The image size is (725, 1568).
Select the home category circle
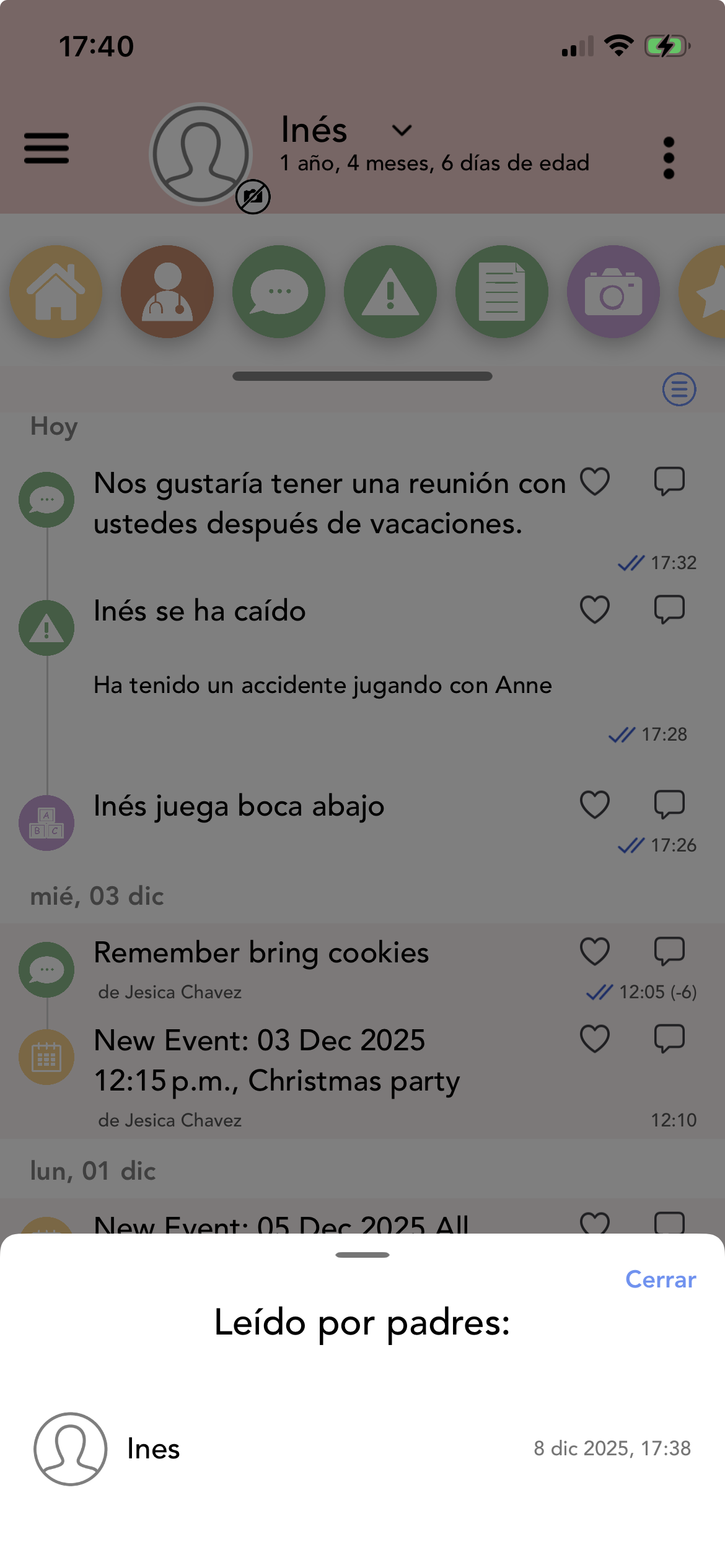click(56, 292)
